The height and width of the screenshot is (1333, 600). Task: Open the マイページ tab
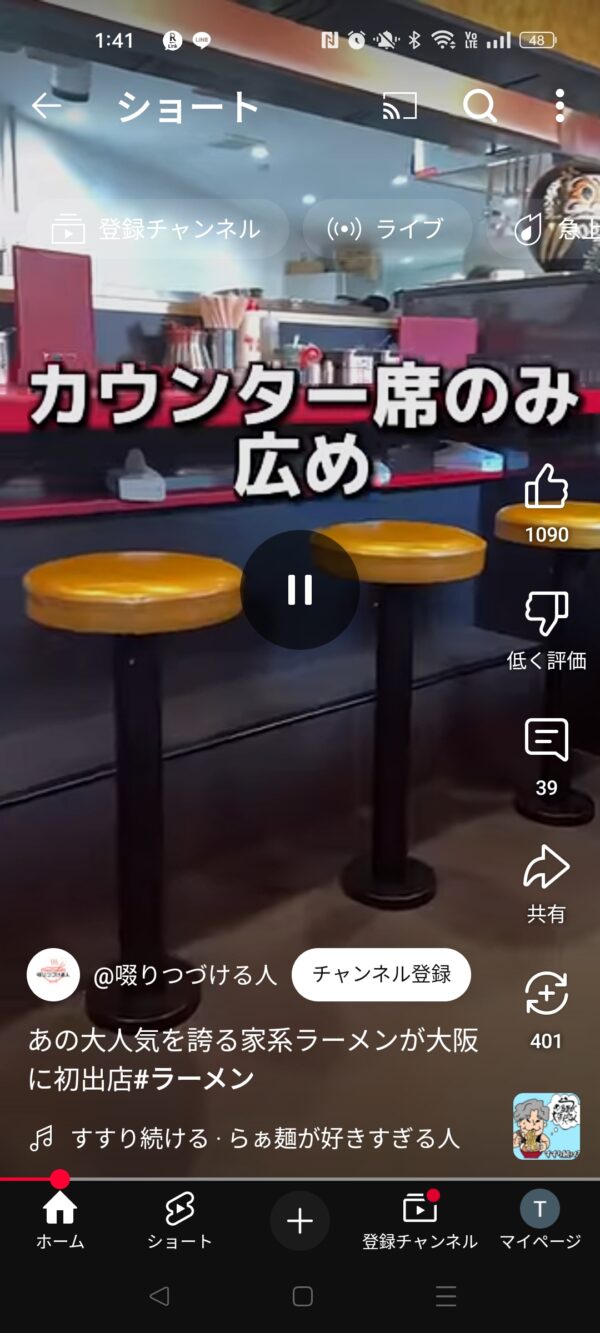click(540, 1220)
